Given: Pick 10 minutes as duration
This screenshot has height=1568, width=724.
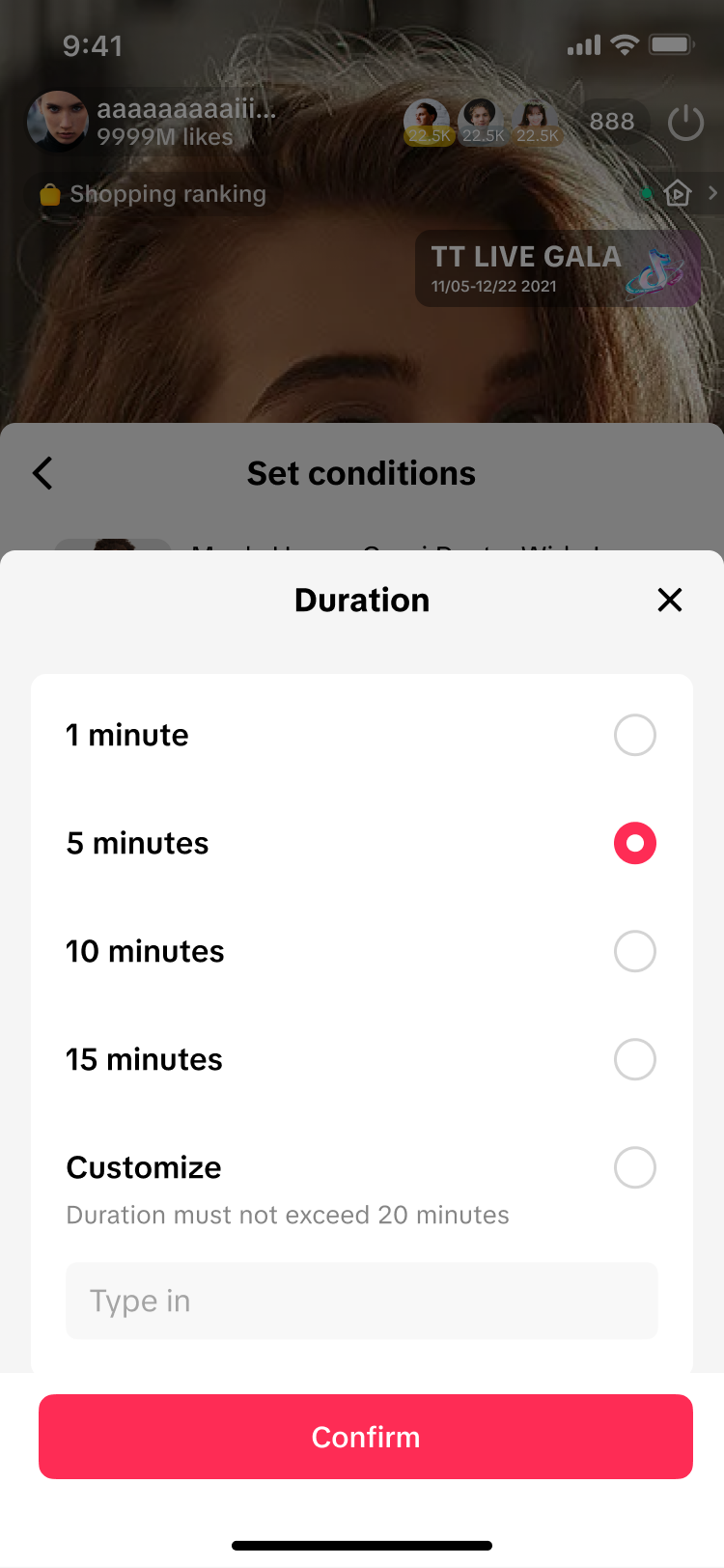Looking at the screenshot, I should pos(634,952).
